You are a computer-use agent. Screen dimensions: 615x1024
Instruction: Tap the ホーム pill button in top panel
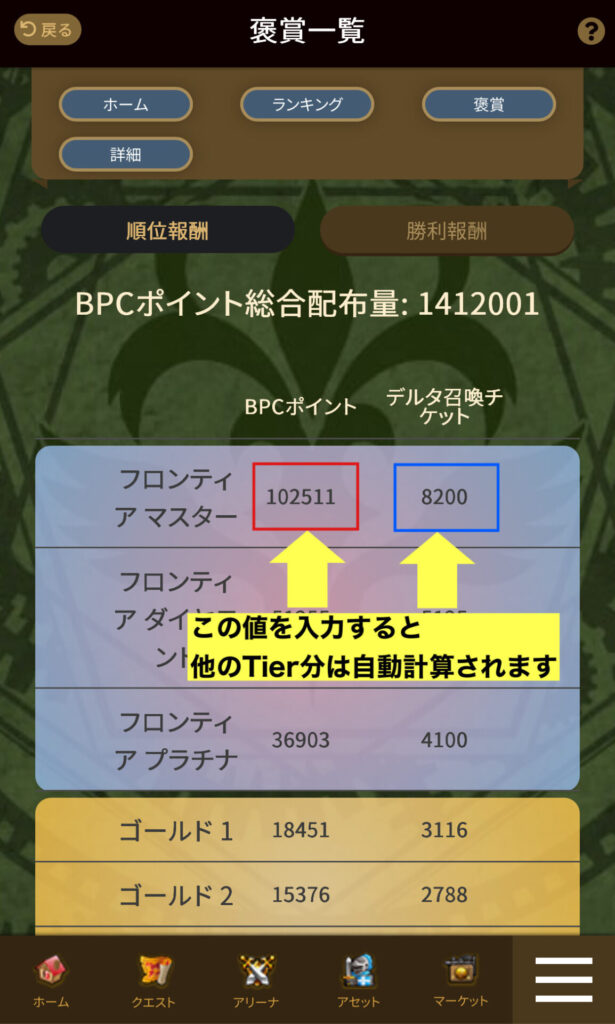coord(125,104)
